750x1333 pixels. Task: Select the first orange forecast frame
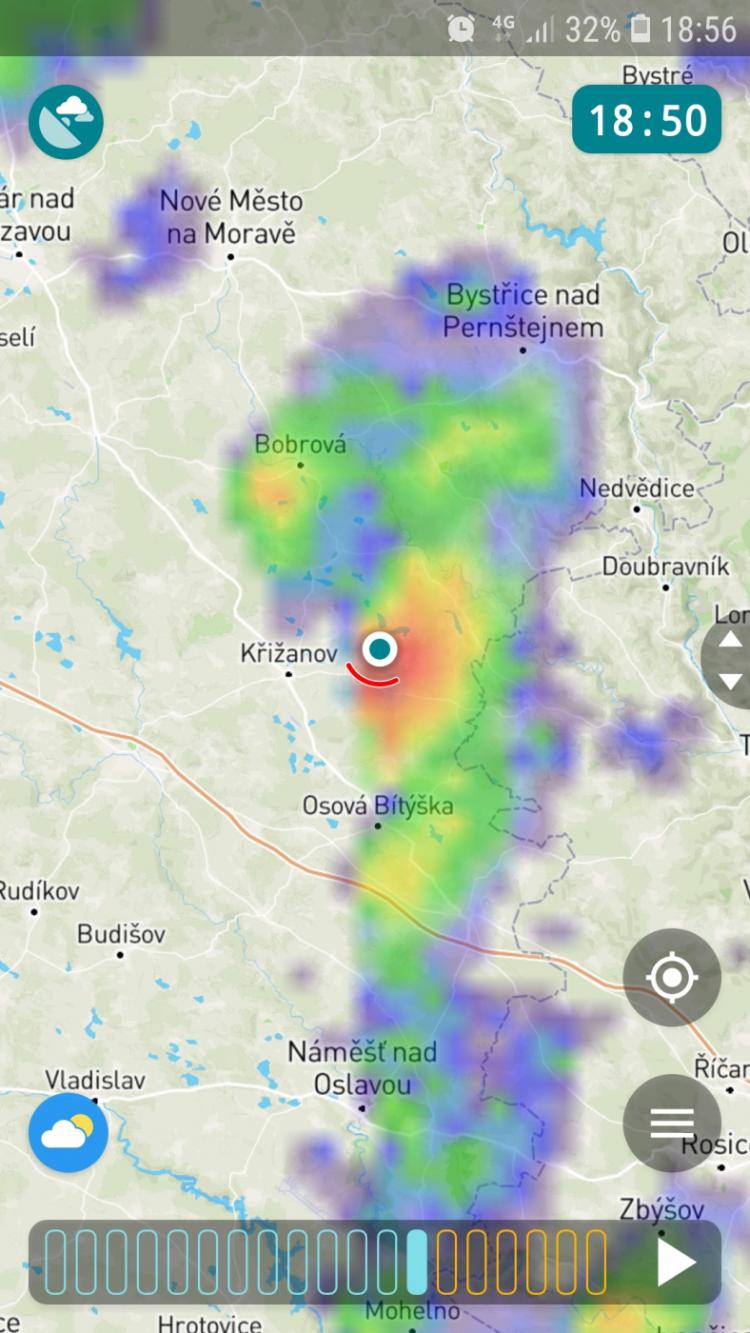click(x=447, y=1262)
